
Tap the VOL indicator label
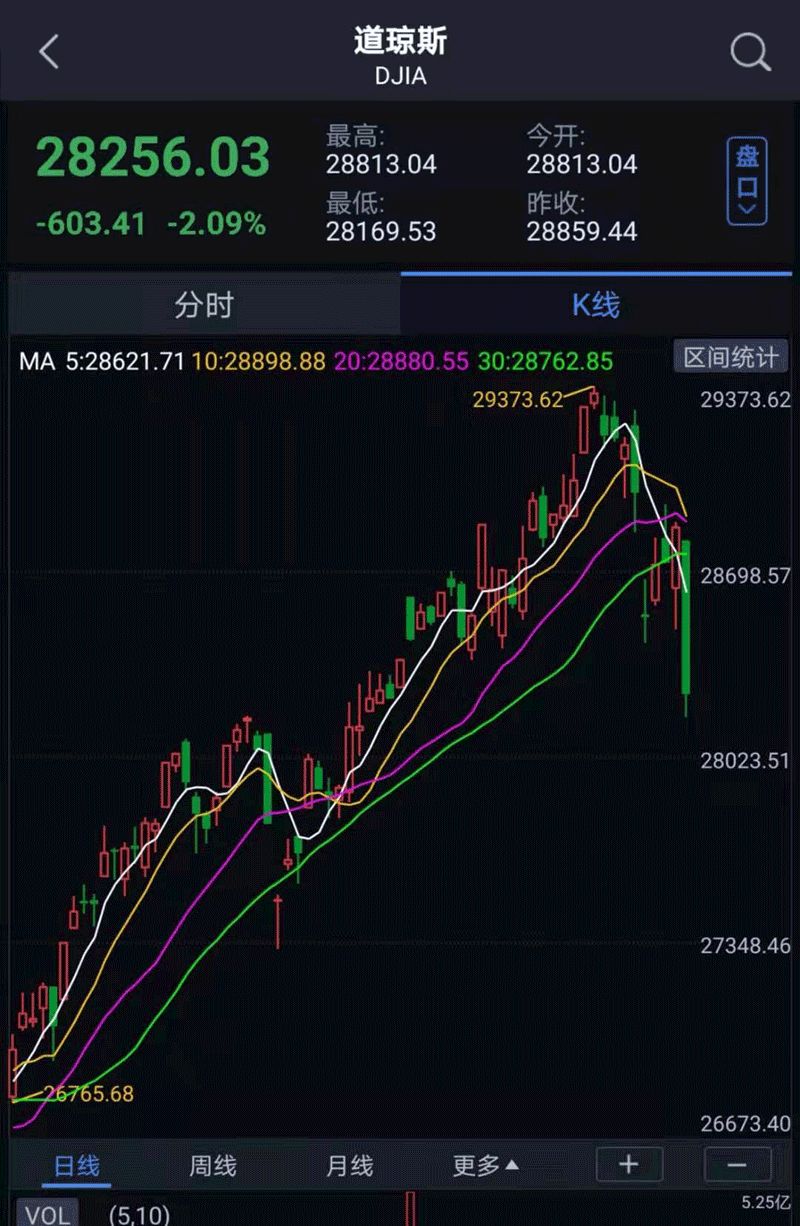(x=47, y=1214)
